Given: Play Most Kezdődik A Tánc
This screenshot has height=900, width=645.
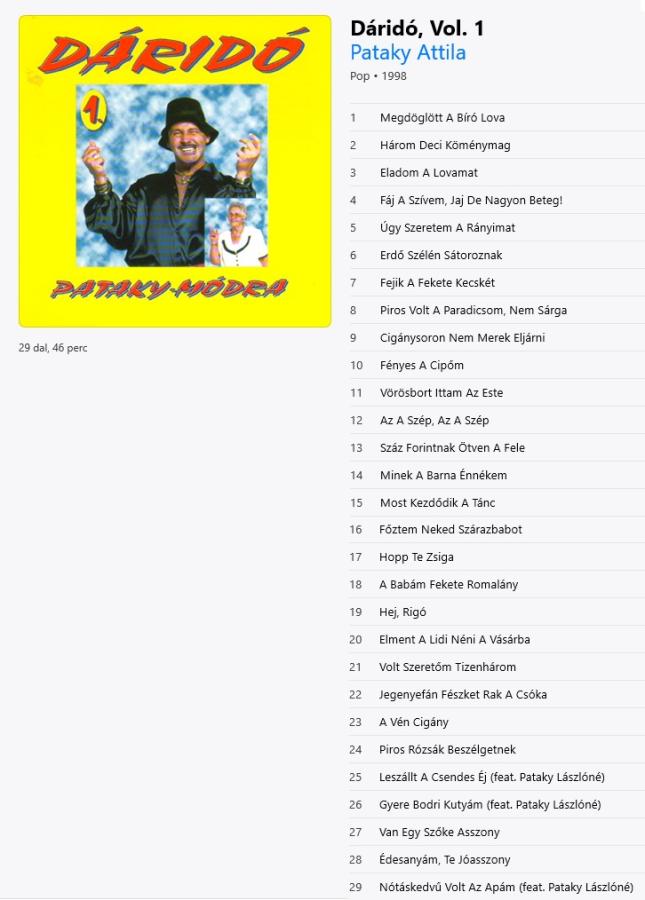Looking at the screenshot, I should (497, 503).
